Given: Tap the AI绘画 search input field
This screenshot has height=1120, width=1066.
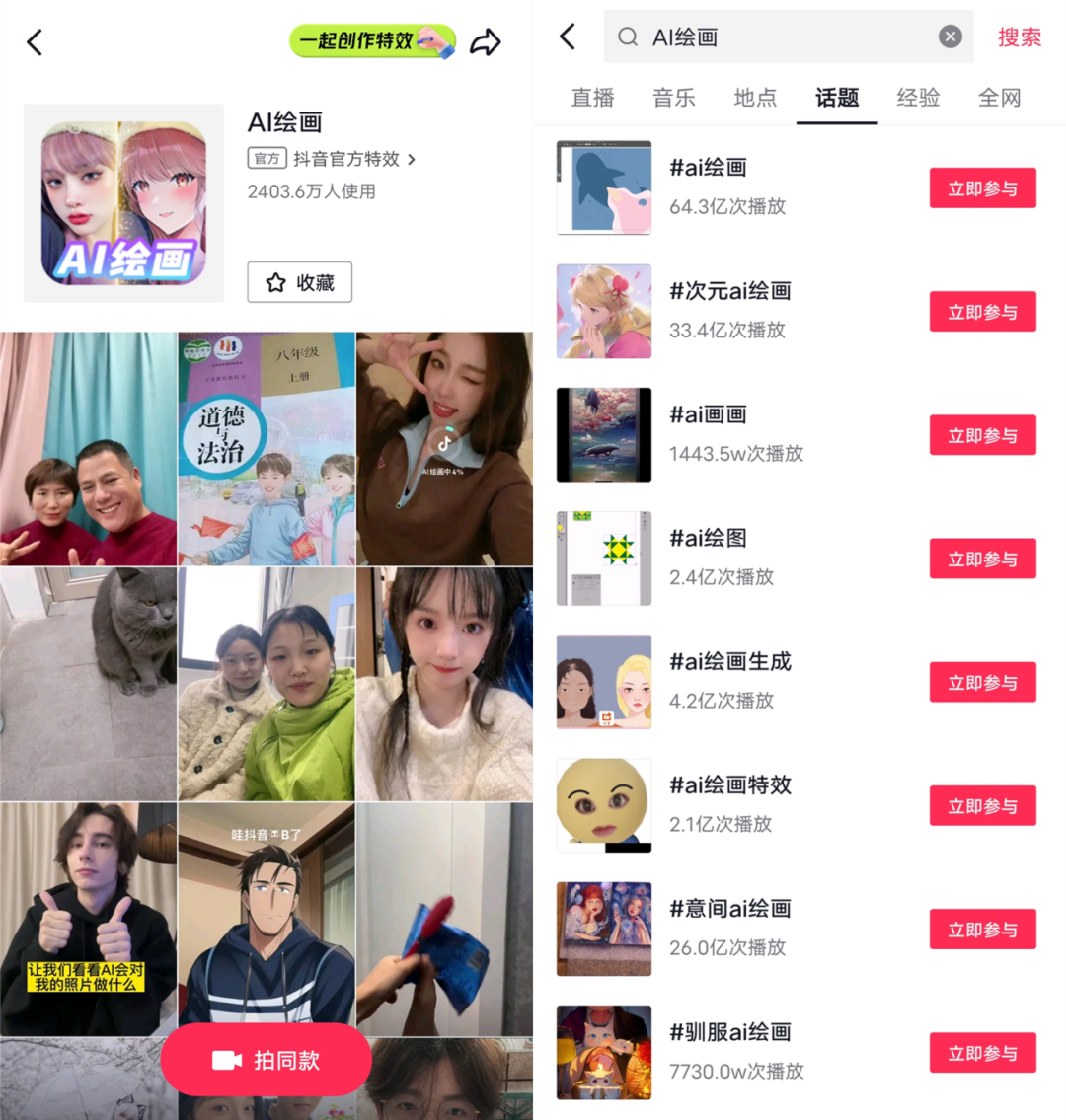Looking at the screenshot, I should point(780,37).
